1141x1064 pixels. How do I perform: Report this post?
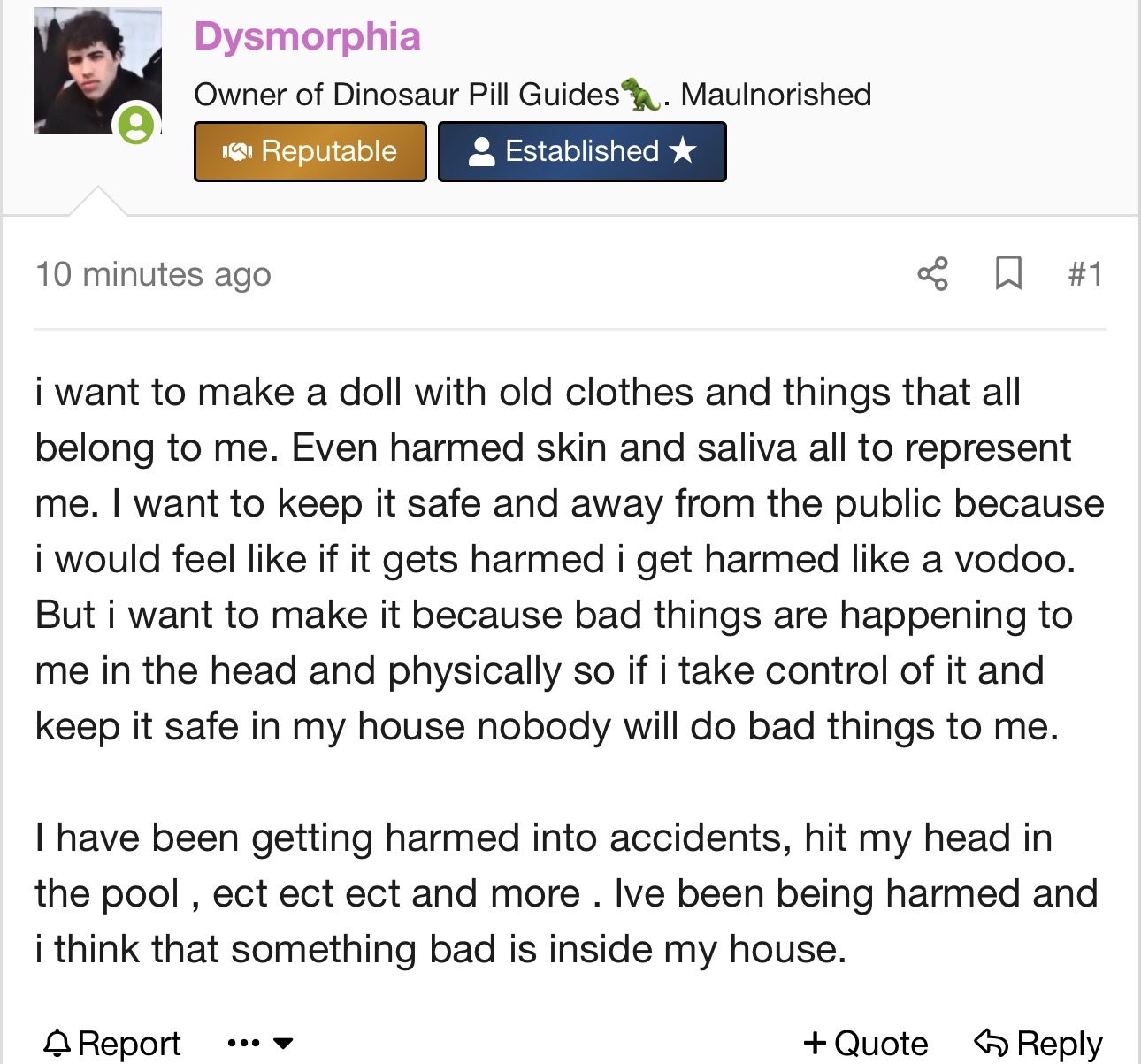point(112,1043)
